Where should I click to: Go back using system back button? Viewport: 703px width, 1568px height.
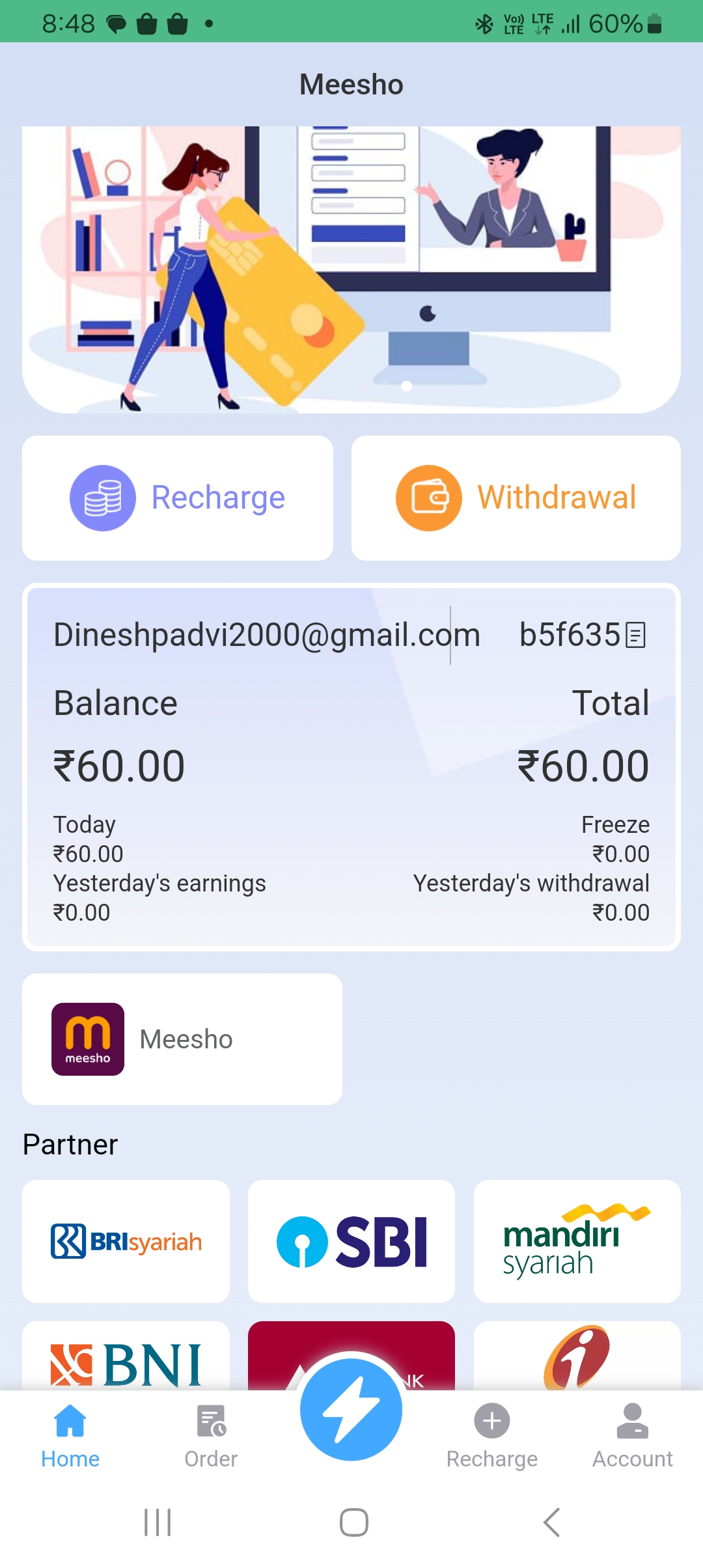551,1522
